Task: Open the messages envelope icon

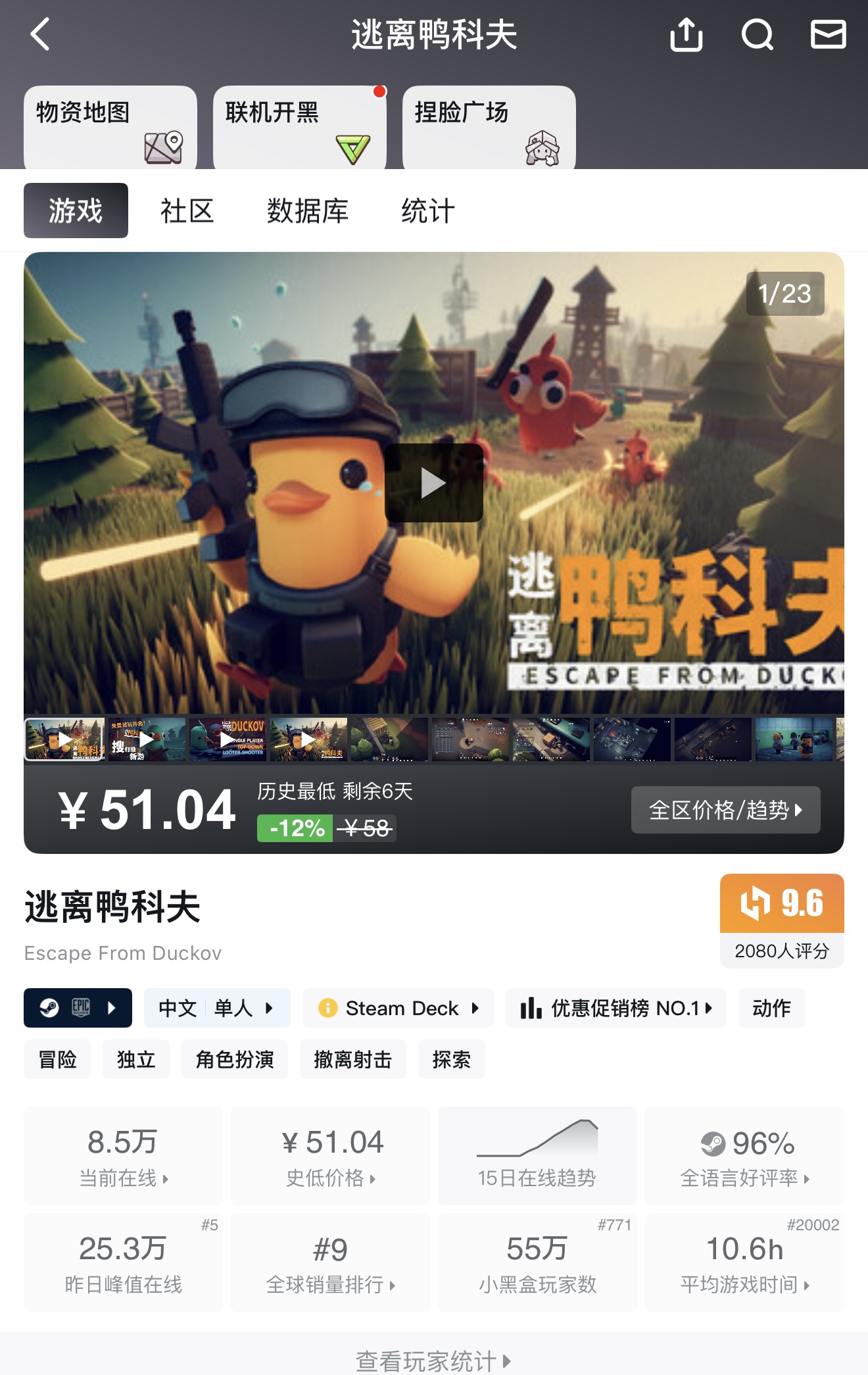Action: pos(828,34)
